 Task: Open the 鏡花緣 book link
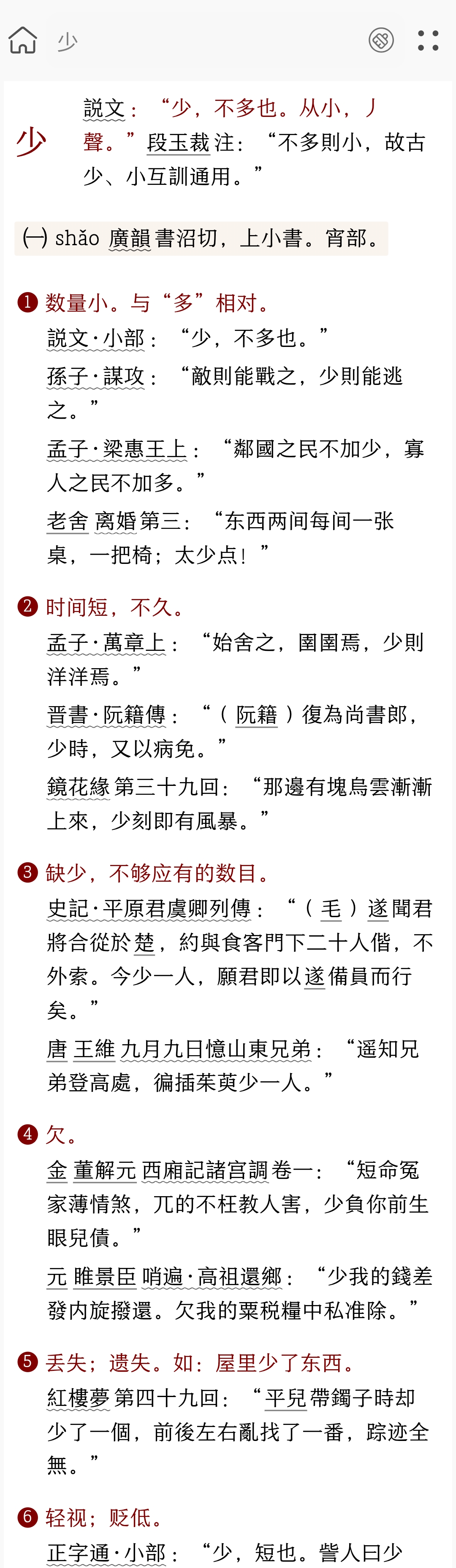(x=79, y=787)
